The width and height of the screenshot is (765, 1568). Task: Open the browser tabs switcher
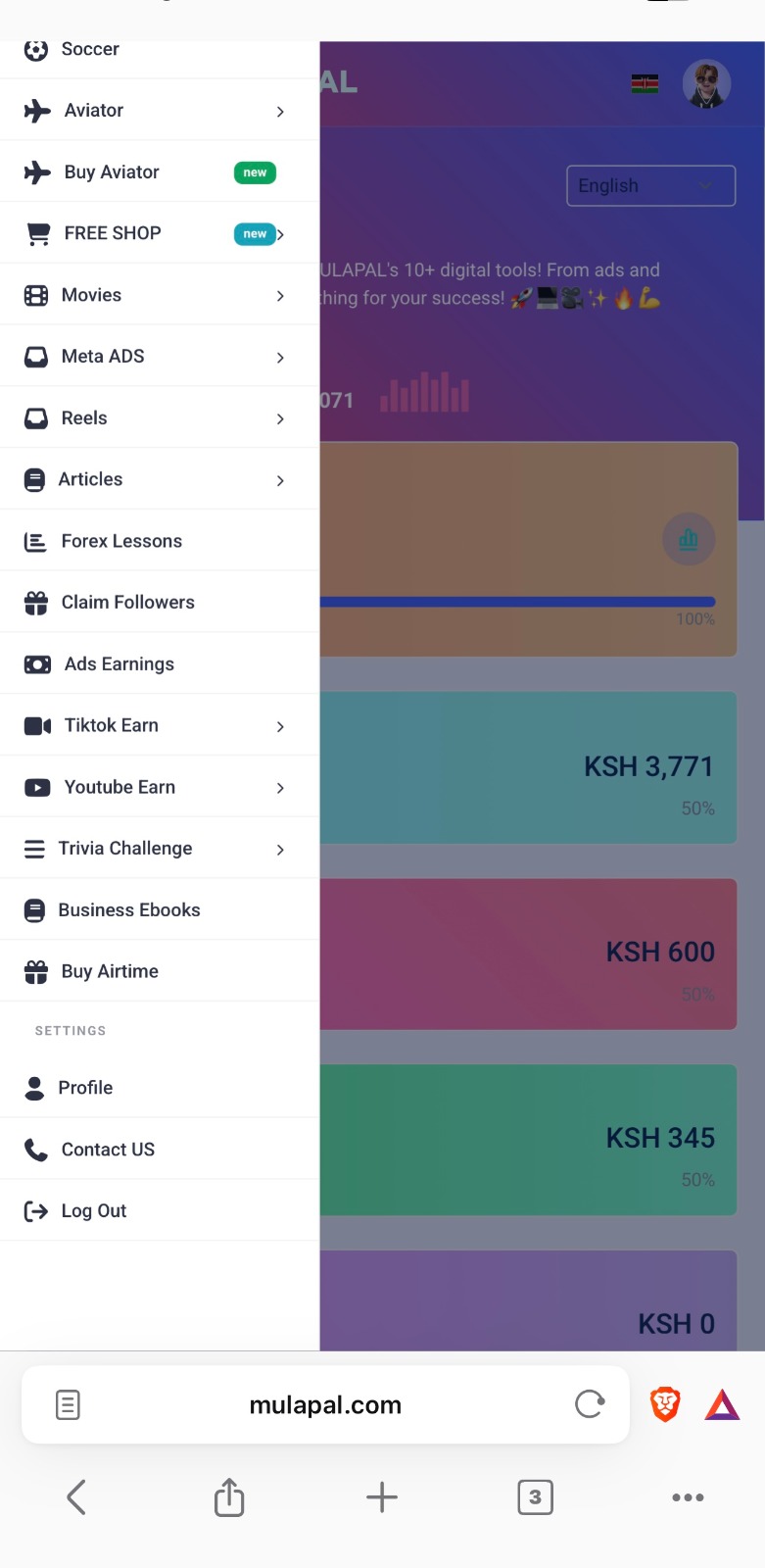[535, 1497]
